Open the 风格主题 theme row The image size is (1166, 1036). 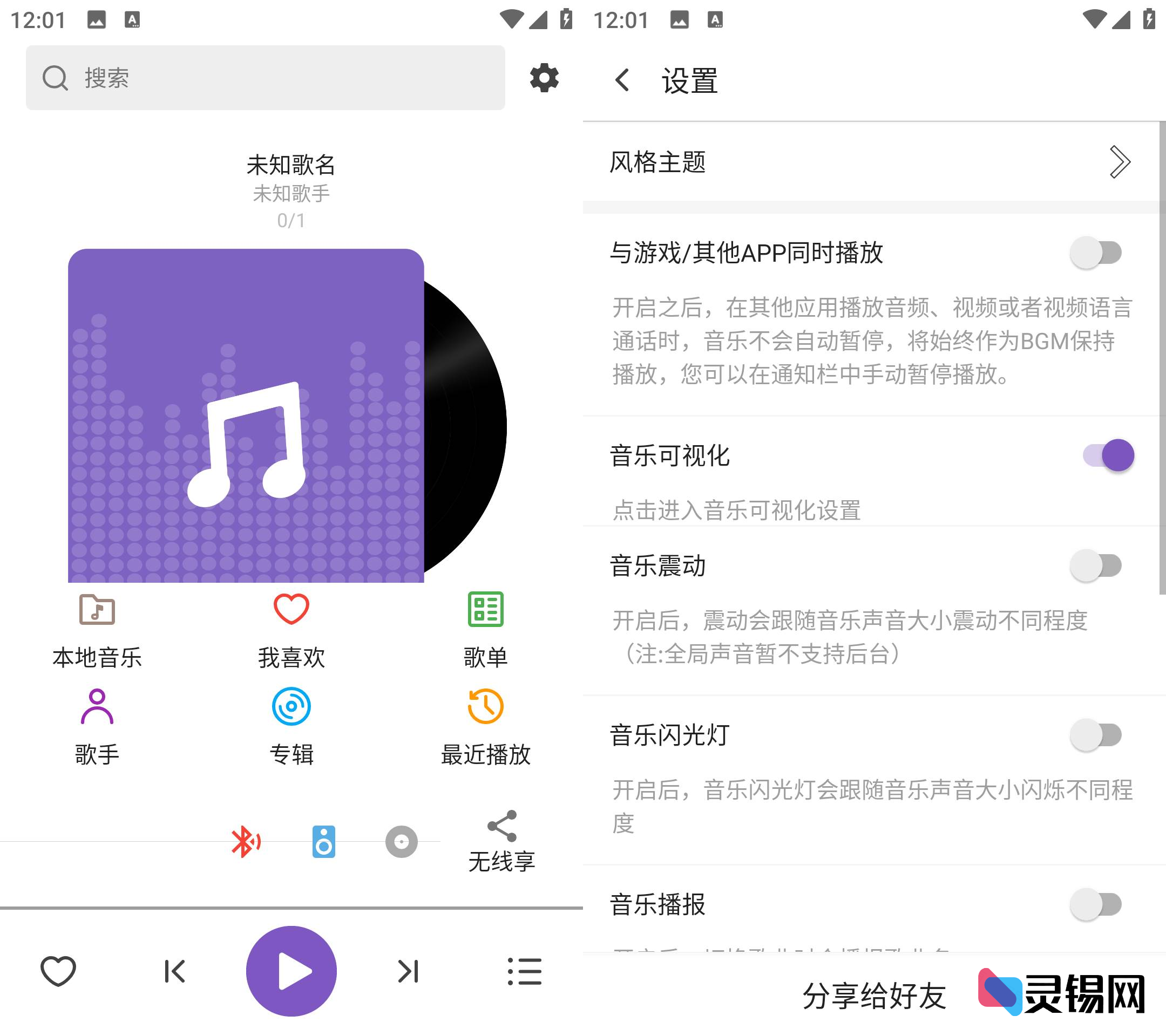coord(873,162)
